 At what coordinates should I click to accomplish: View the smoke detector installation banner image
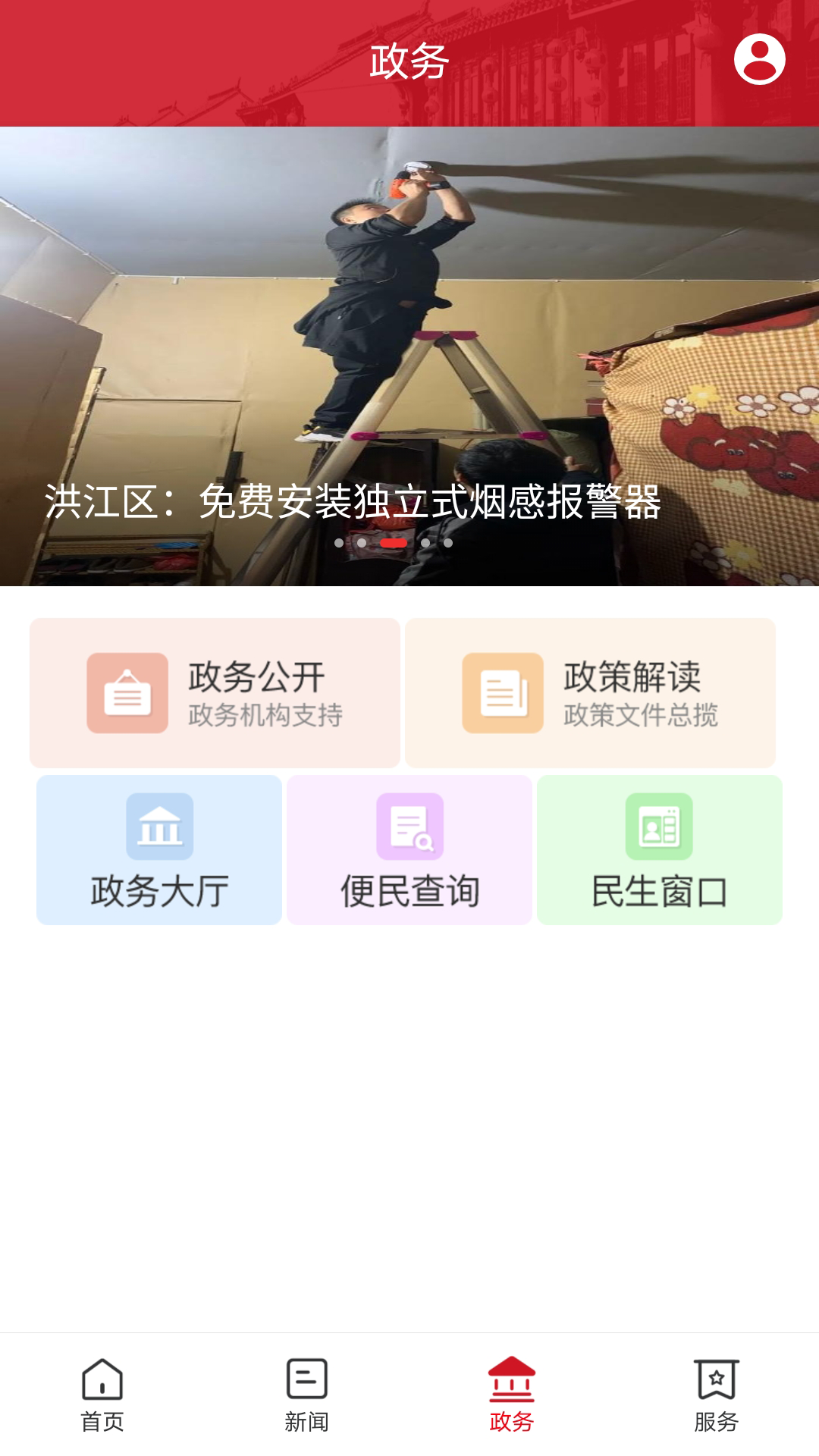[409, 318]
